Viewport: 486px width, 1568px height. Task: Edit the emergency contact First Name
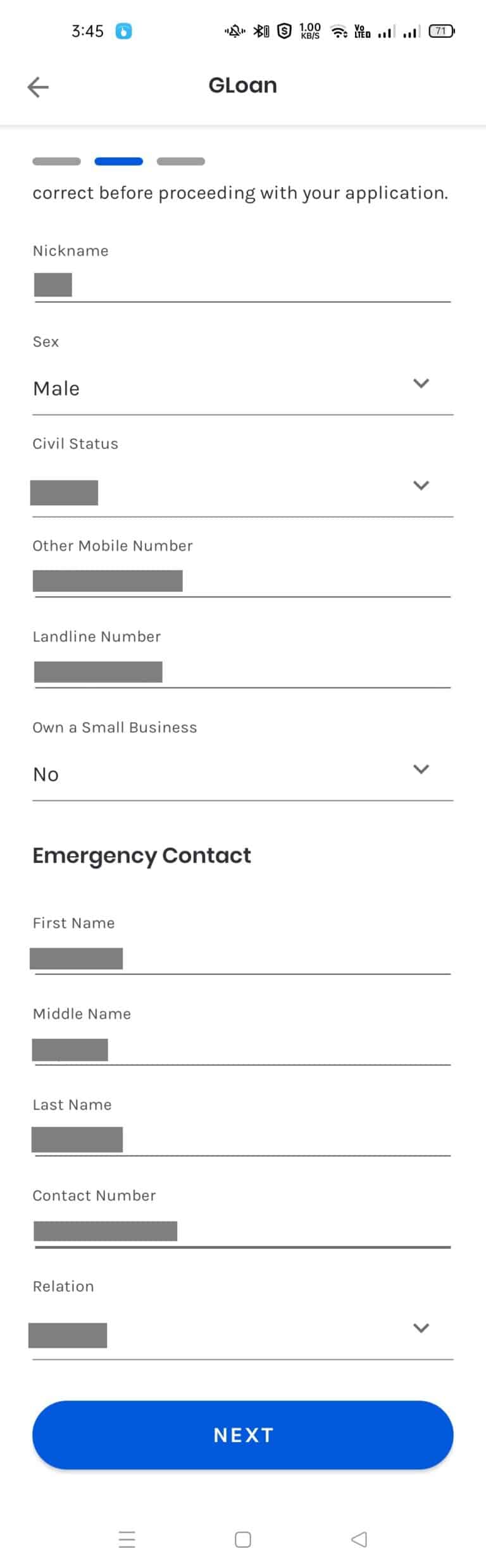pyautogui.click(x=242, y=959)
